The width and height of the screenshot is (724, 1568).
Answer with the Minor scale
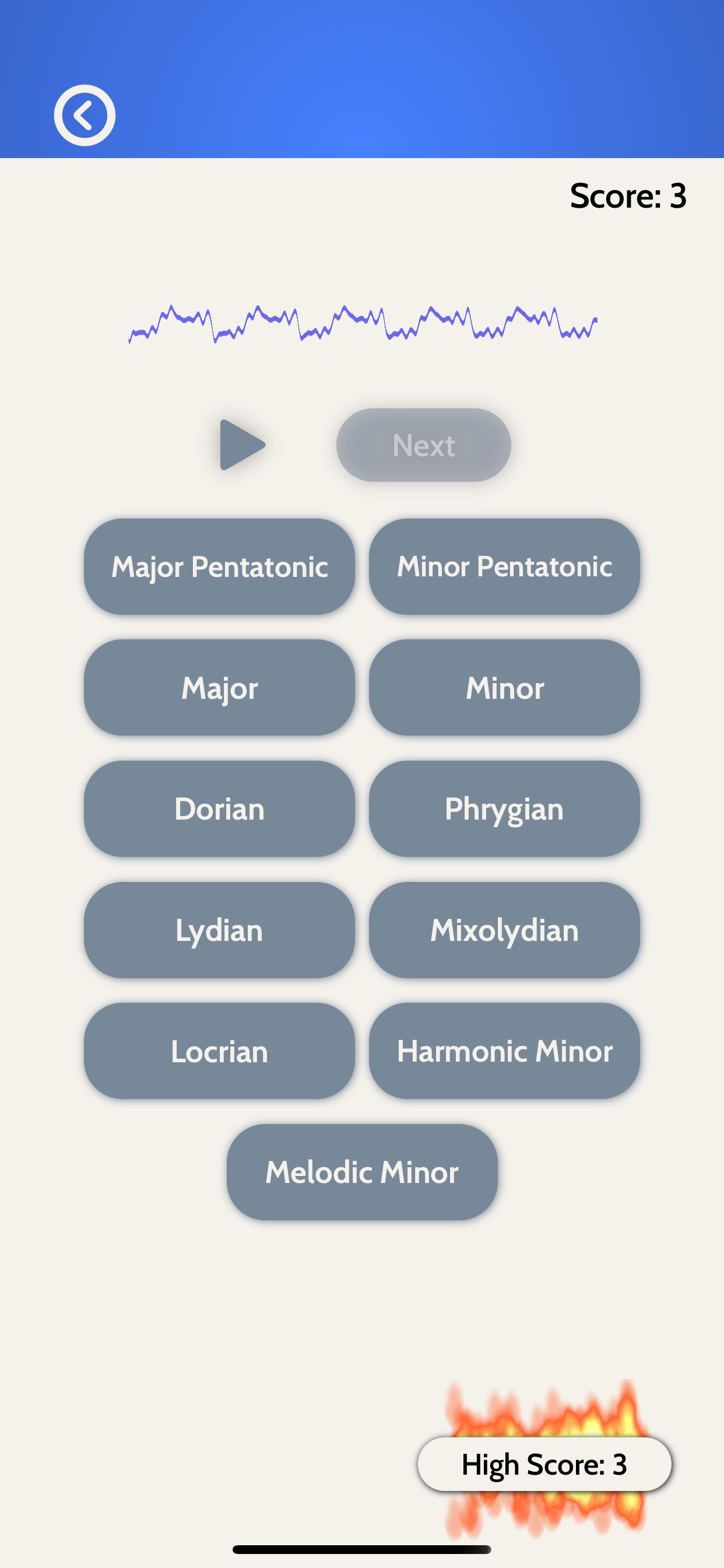pos(504,688)
